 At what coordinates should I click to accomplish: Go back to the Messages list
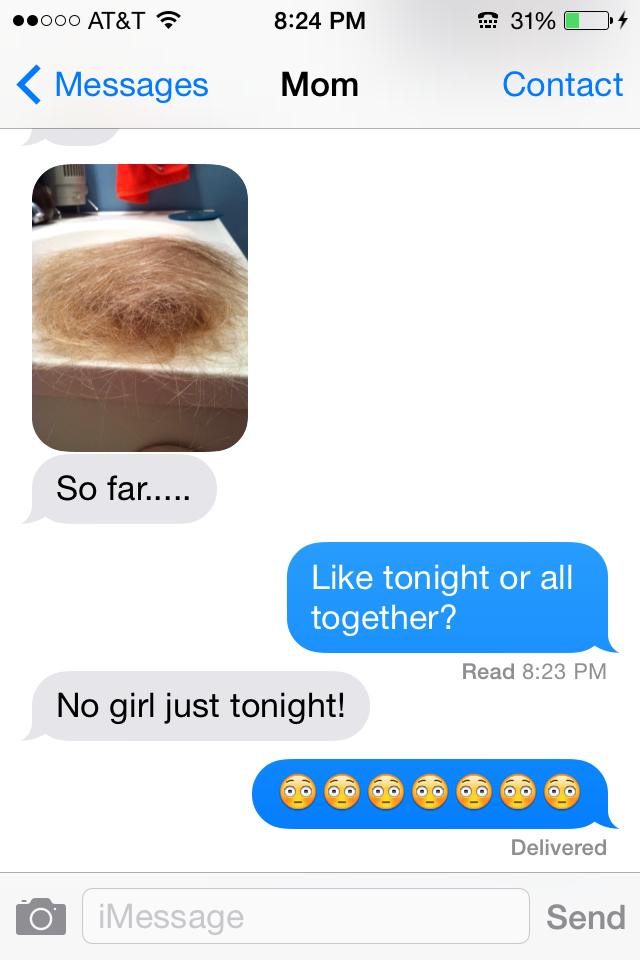(x=112, y=85)
